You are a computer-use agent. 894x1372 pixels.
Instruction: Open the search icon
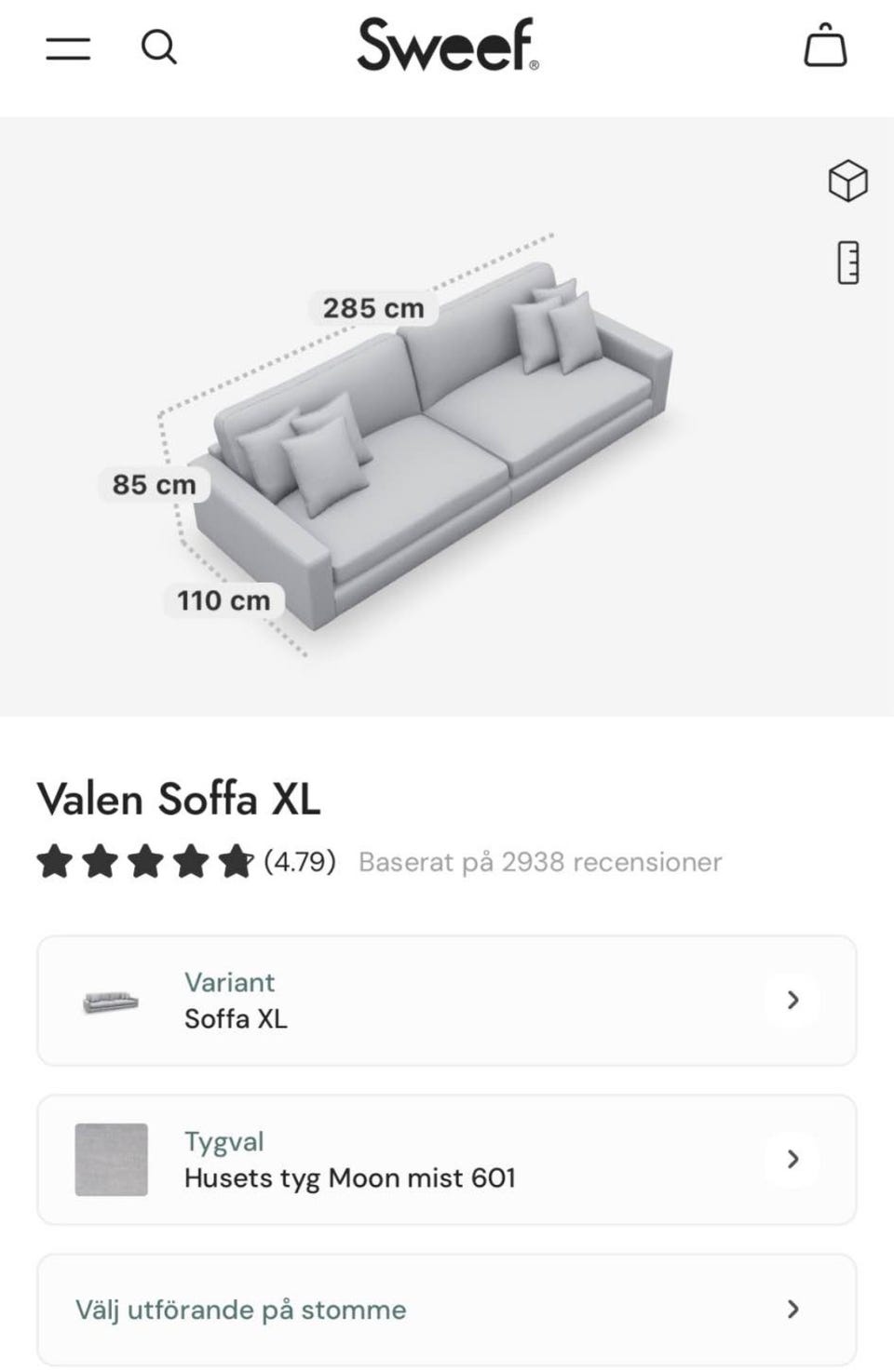(x=158, y=46)
